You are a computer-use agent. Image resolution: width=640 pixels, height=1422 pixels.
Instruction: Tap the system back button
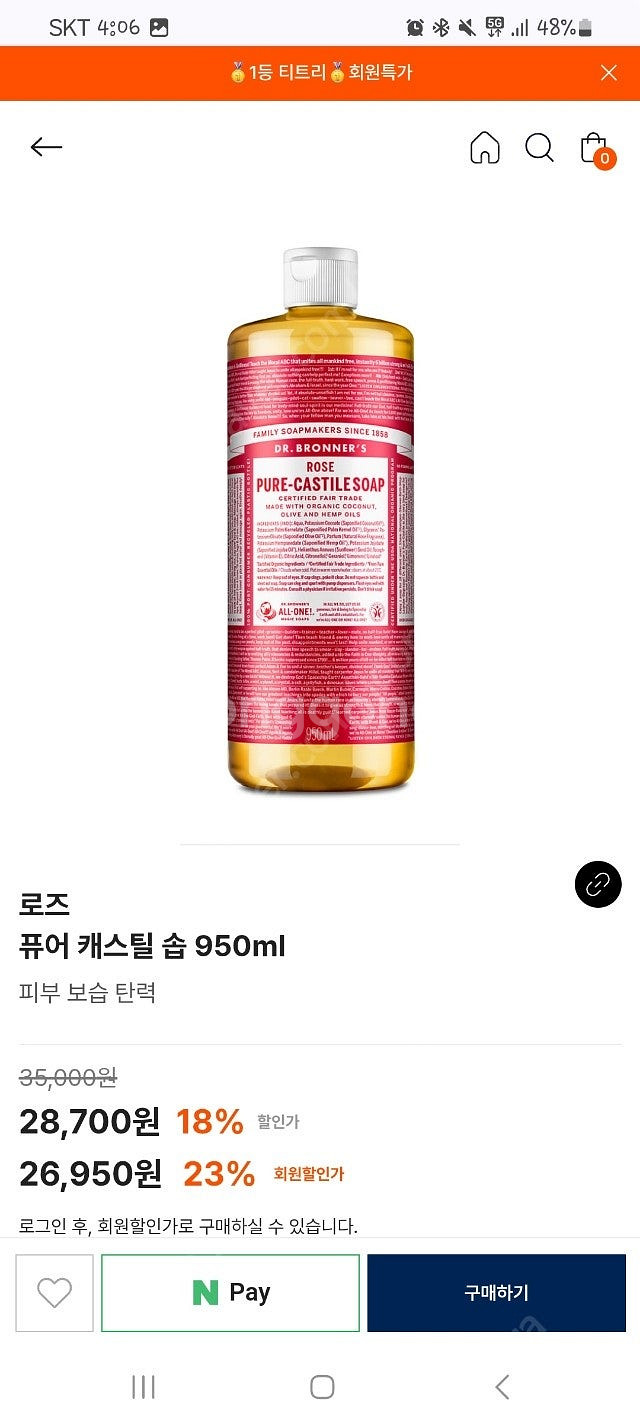point(502,1387)
